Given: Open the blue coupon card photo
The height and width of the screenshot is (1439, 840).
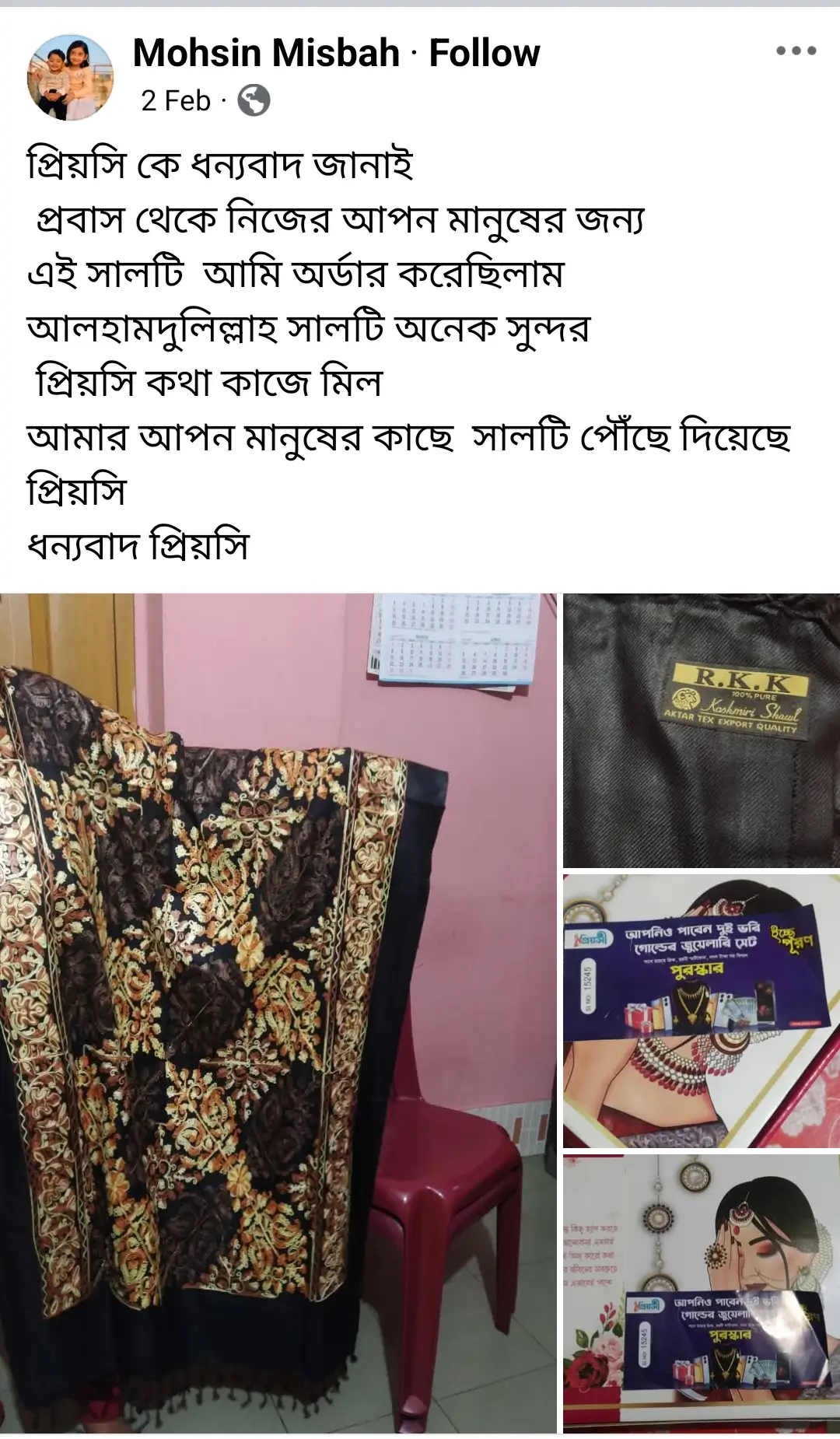Looking at the screenshot, I should [x=701, y=1010].
